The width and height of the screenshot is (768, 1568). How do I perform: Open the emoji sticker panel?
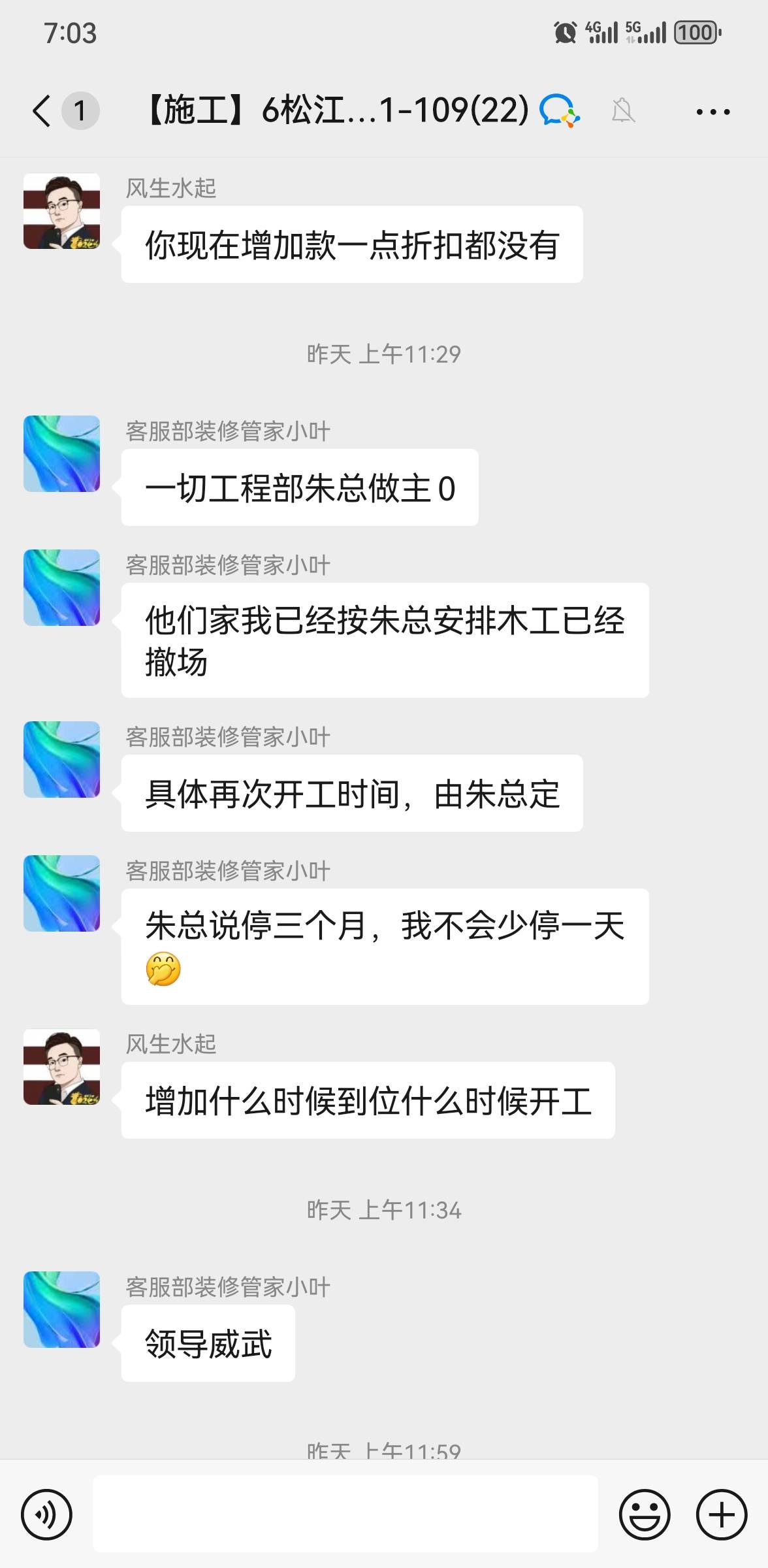645,1514
